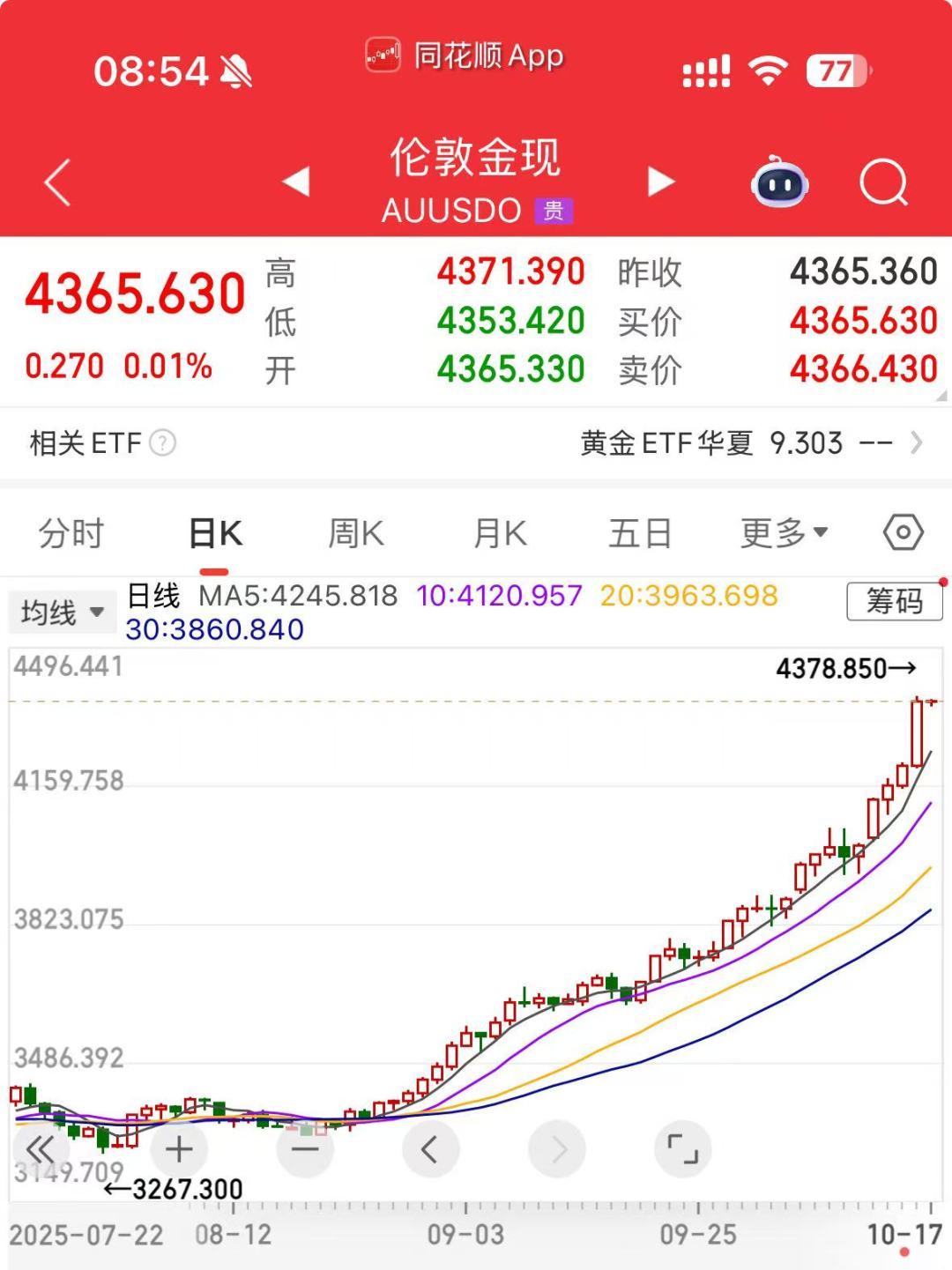This screenshot has width=952, height=1270.
Task: Open the 筹码 chip distribution view
Action: coord(894,601)
